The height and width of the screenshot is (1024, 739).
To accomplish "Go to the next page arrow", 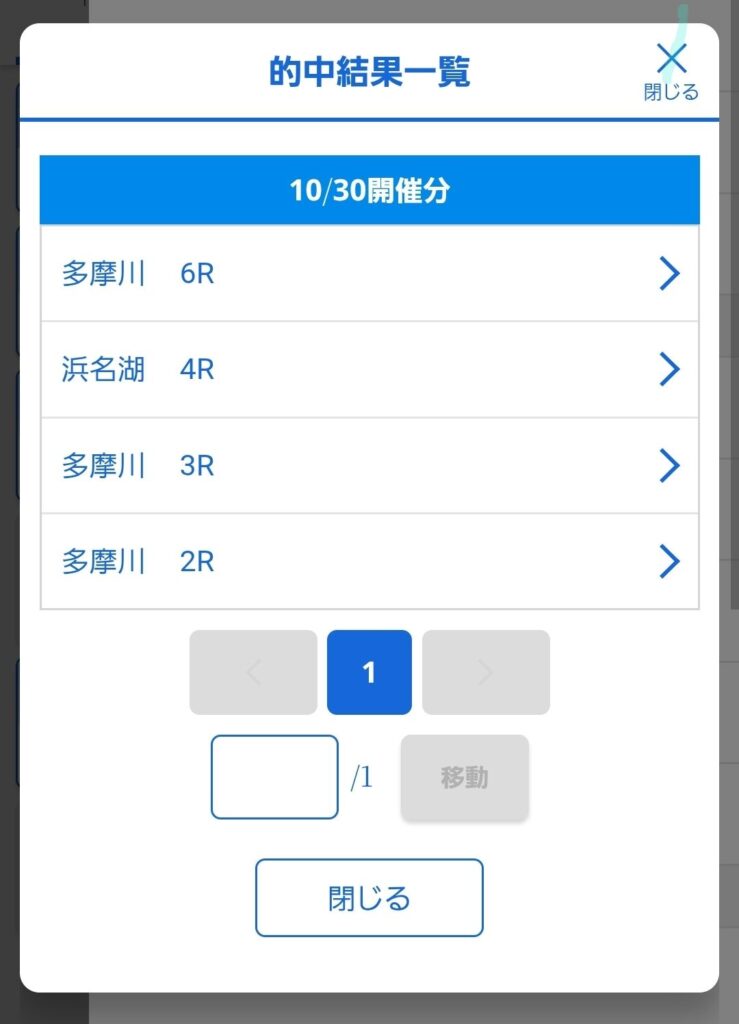I will click(486, 672).
